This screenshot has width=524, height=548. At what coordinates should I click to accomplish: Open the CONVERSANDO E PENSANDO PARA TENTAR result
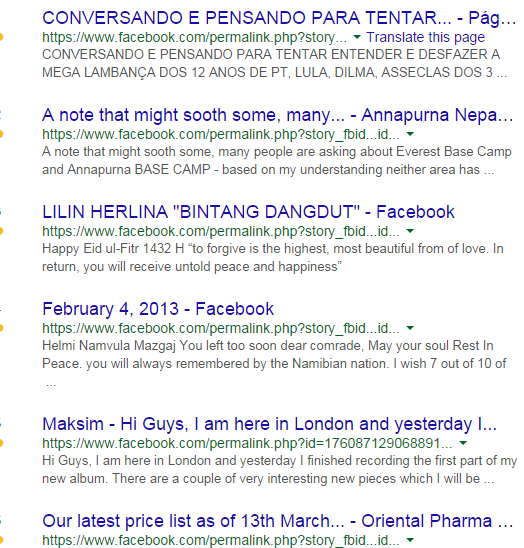tap(279, 18)
